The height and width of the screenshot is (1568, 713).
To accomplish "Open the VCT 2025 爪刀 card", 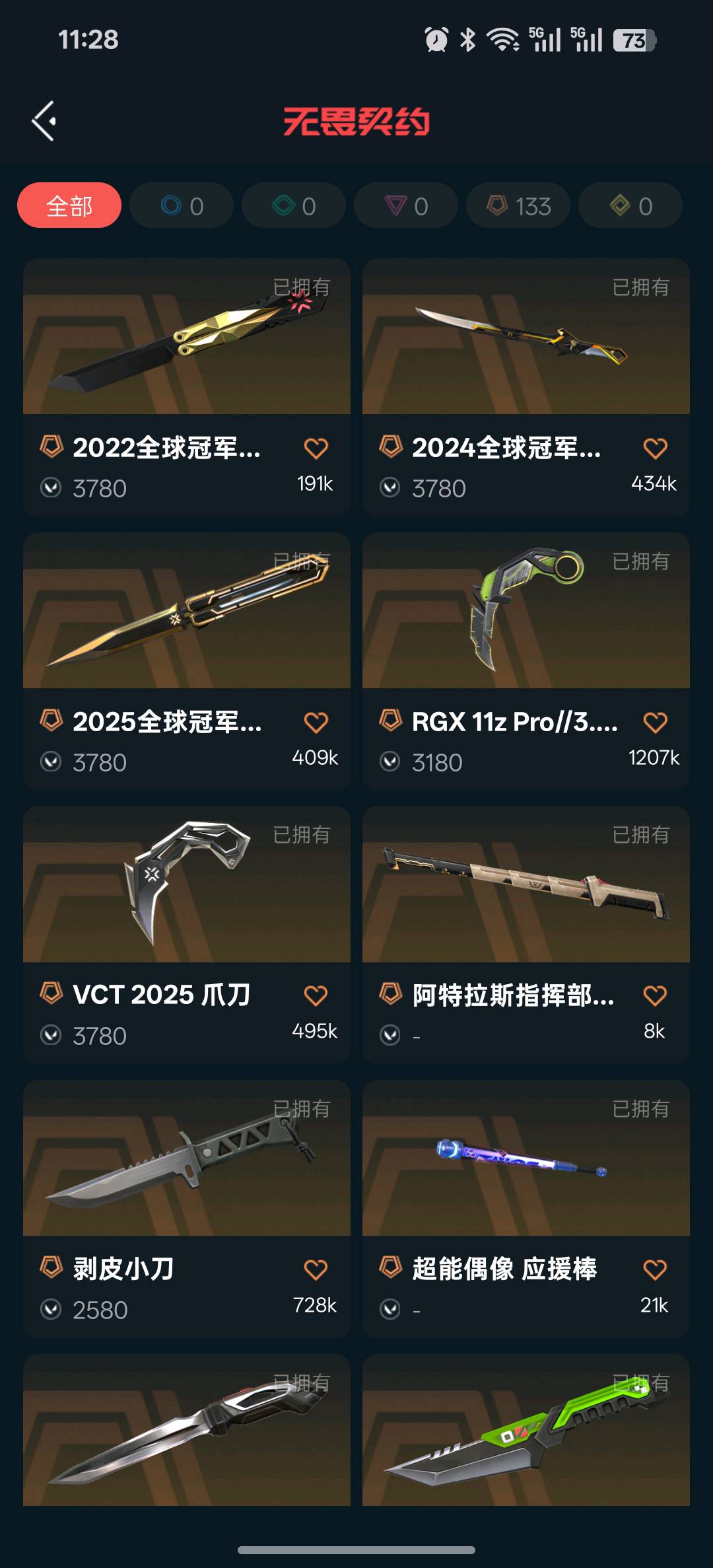I will tap(186, 885).
